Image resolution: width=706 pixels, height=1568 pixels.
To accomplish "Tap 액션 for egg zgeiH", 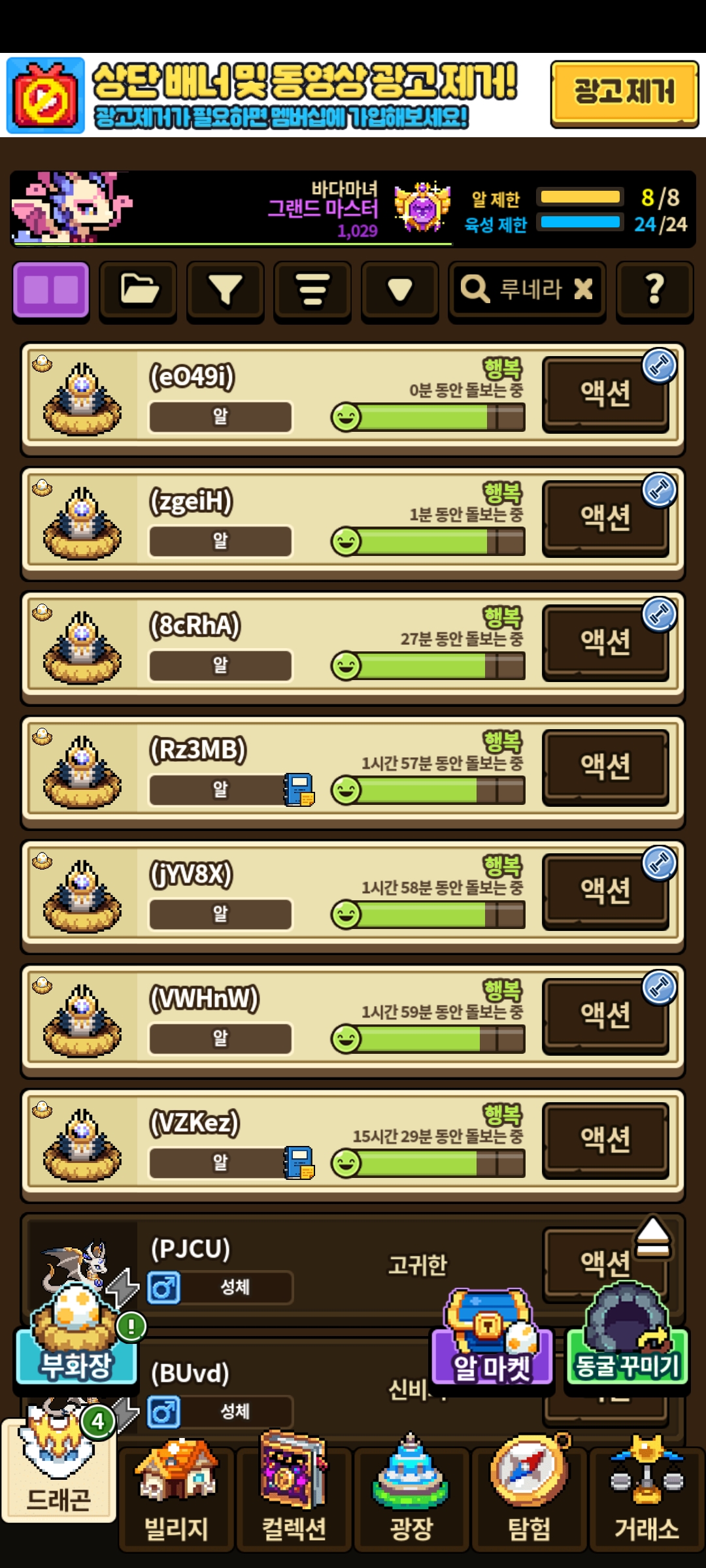I will [605, 518].
